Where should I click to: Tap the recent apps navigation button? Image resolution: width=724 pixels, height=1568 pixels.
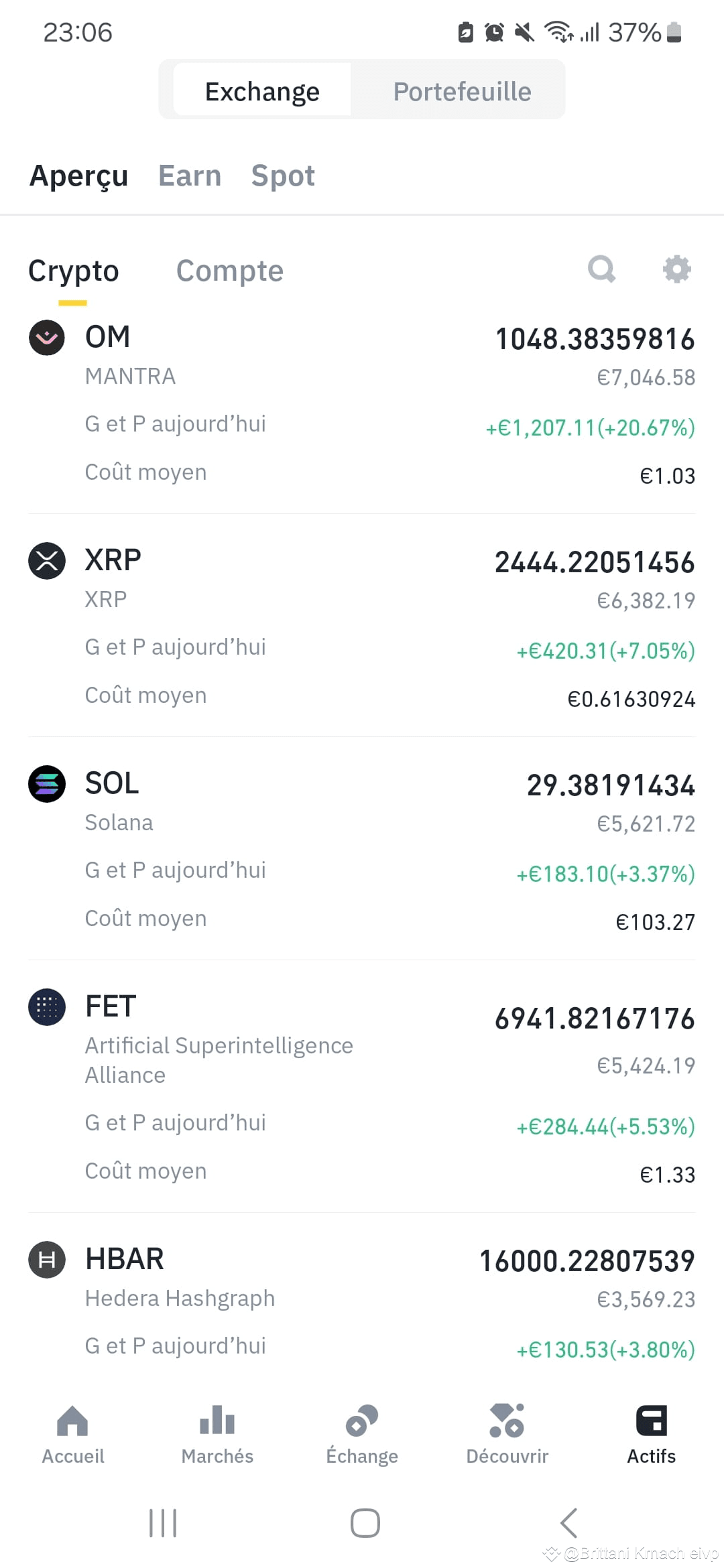click(163, 1522)
